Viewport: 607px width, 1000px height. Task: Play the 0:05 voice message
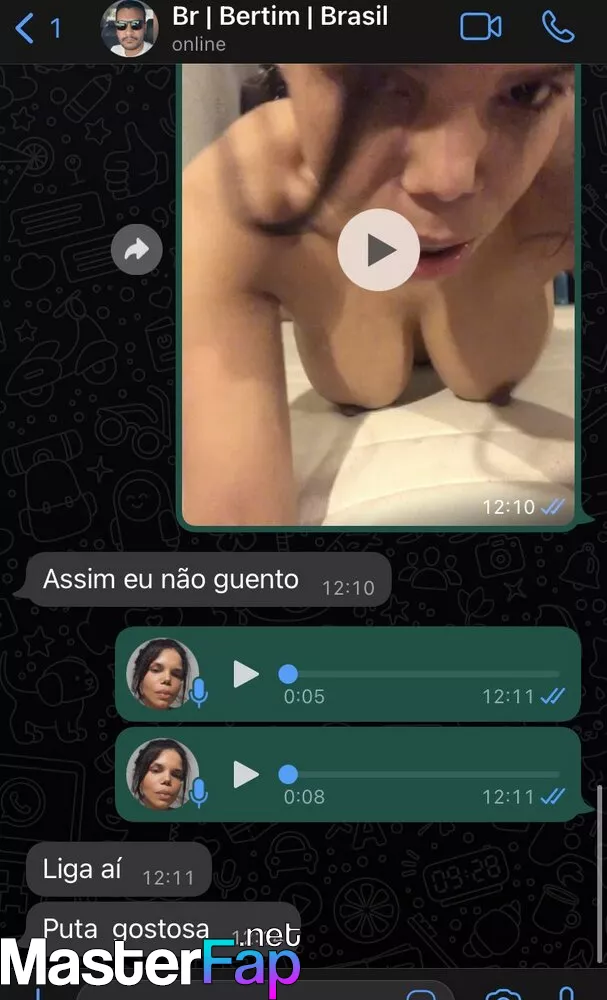point(245,674)
